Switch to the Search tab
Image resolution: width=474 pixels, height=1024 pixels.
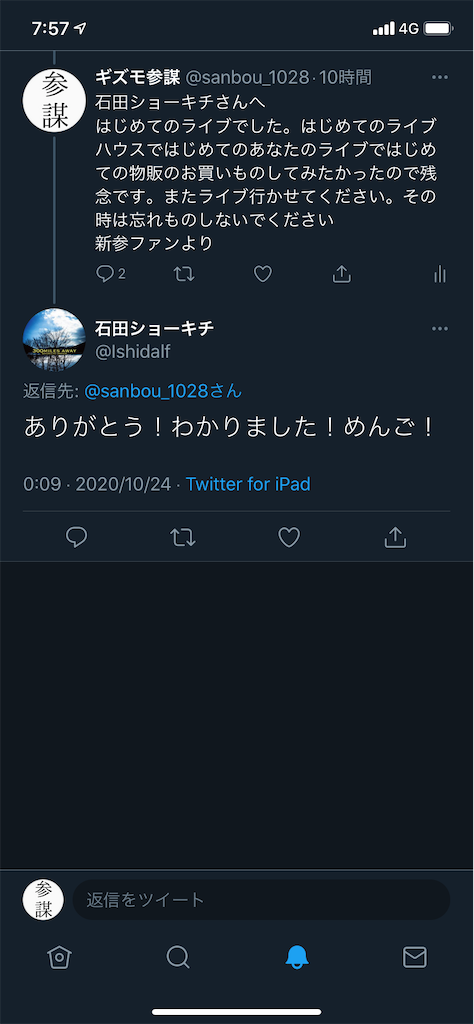pos(178,957)
